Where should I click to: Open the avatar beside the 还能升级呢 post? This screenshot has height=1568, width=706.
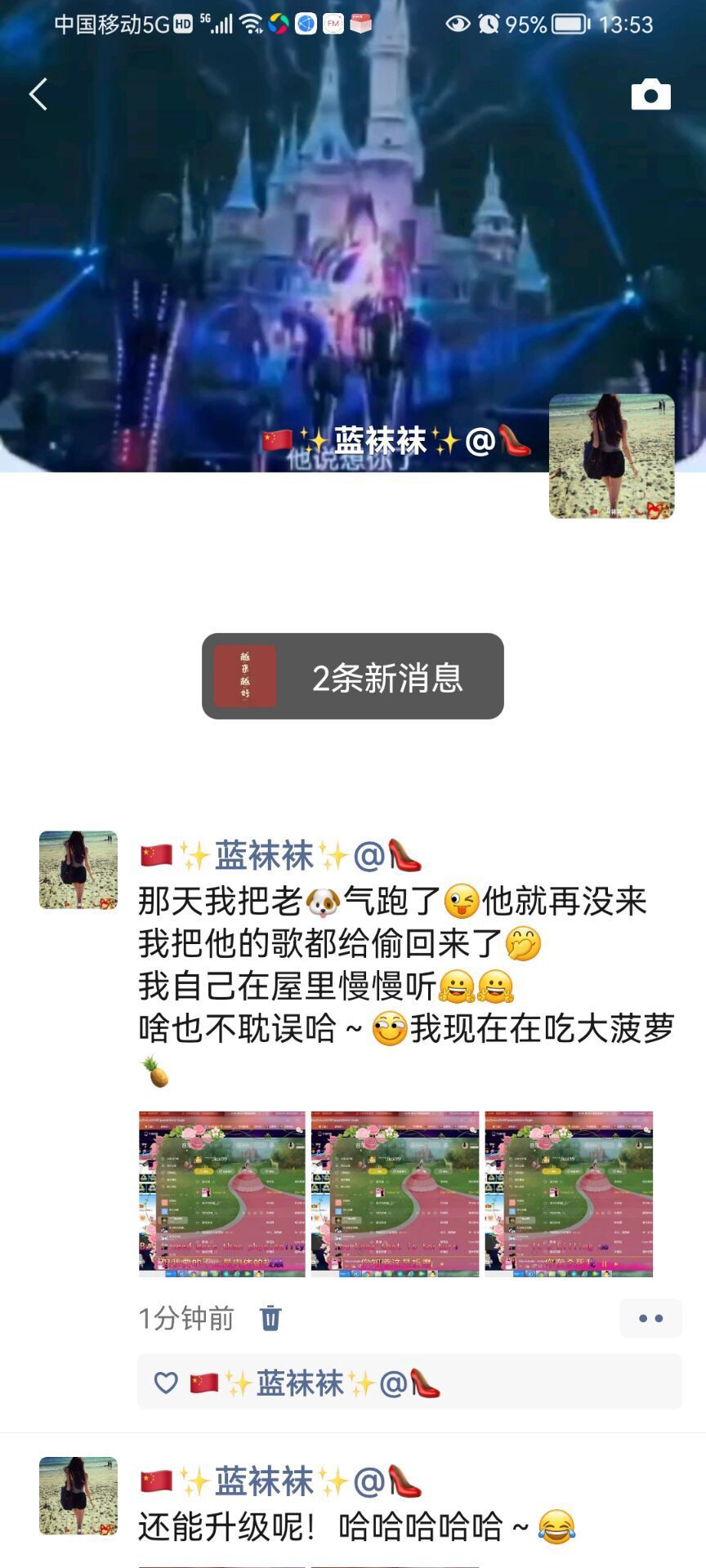(x=78, y=1495)
